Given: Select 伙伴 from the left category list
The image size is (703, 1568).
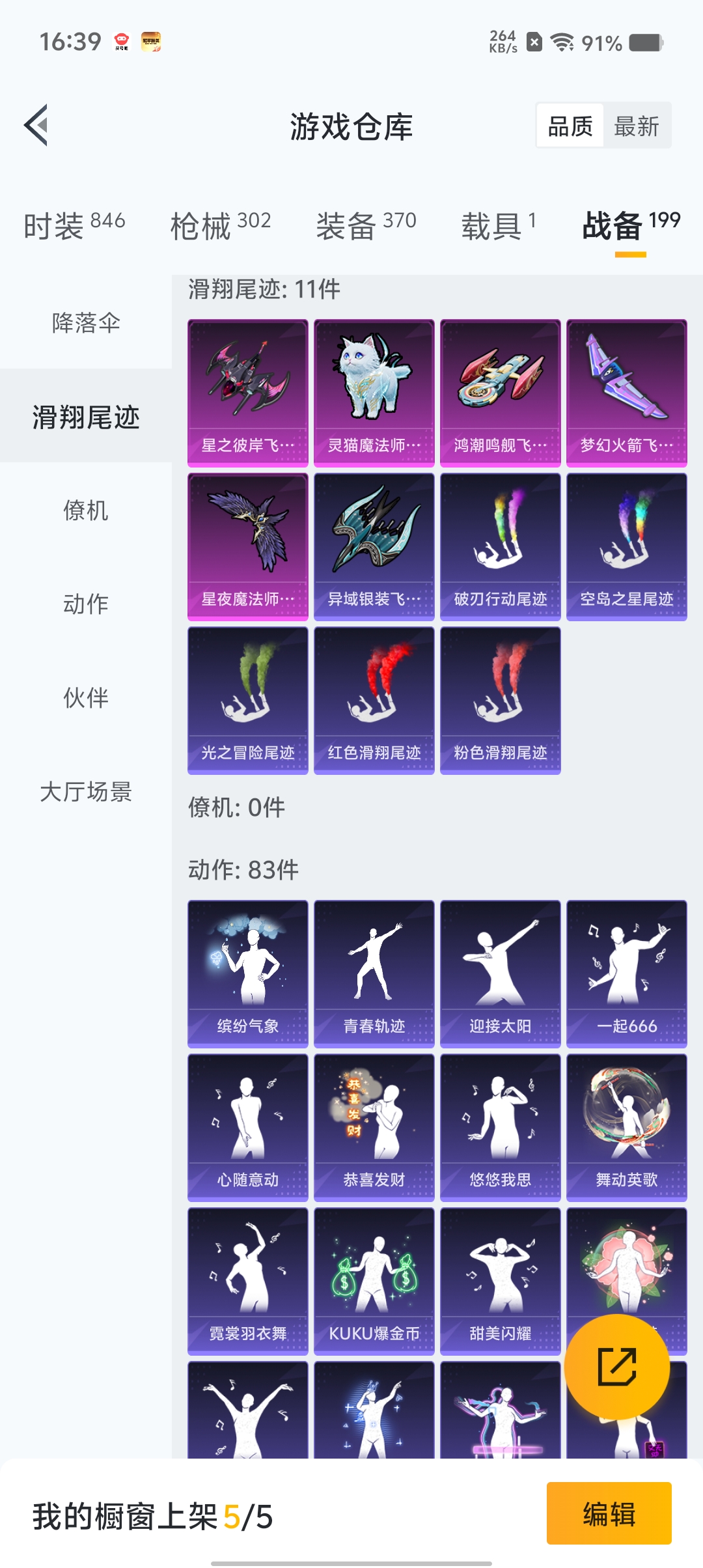Looking at the screenshot, I should point(87,698).
